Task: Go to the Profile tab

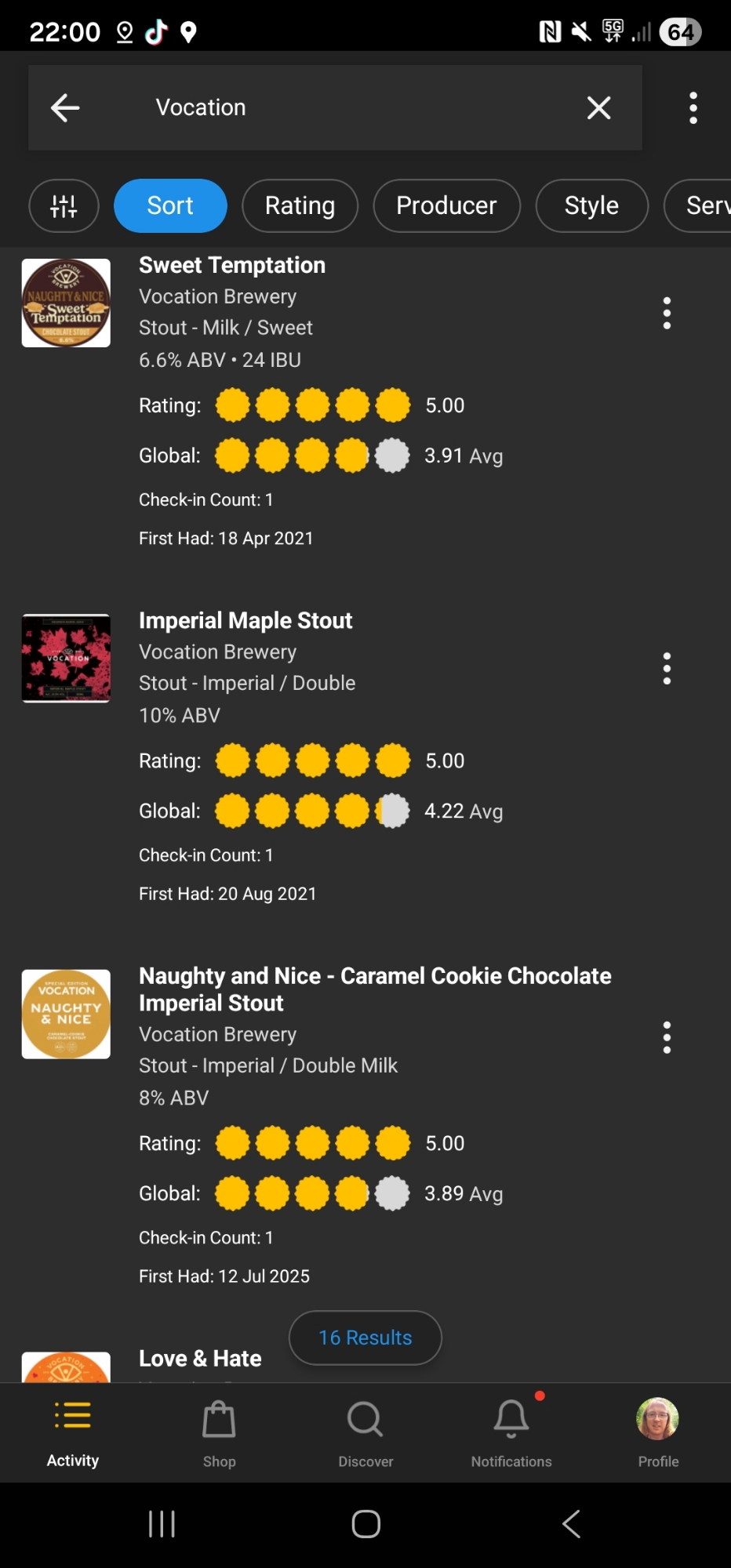Action: [658, 1433]
